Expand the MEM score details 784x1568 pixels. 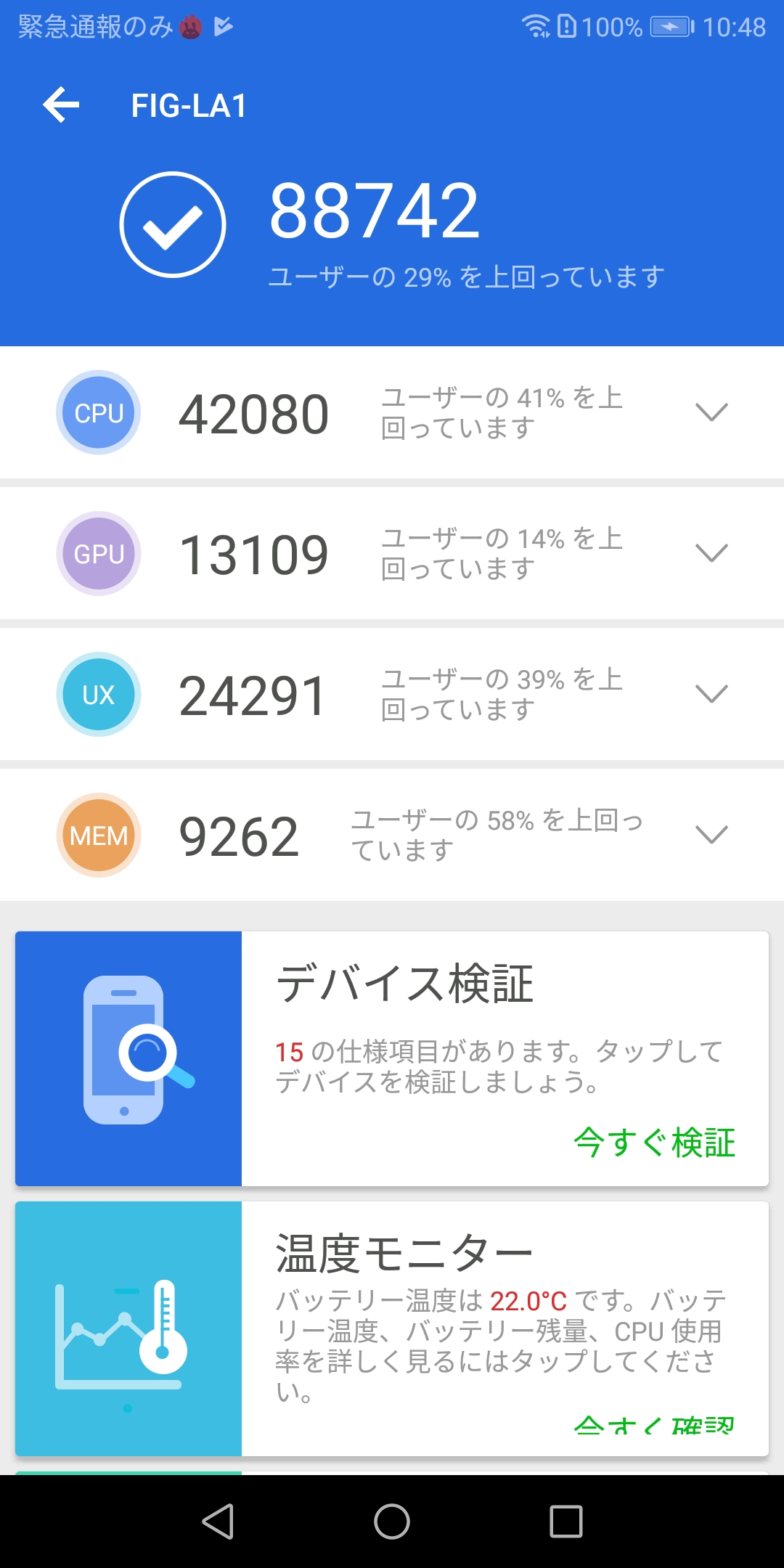coord(711,835)
